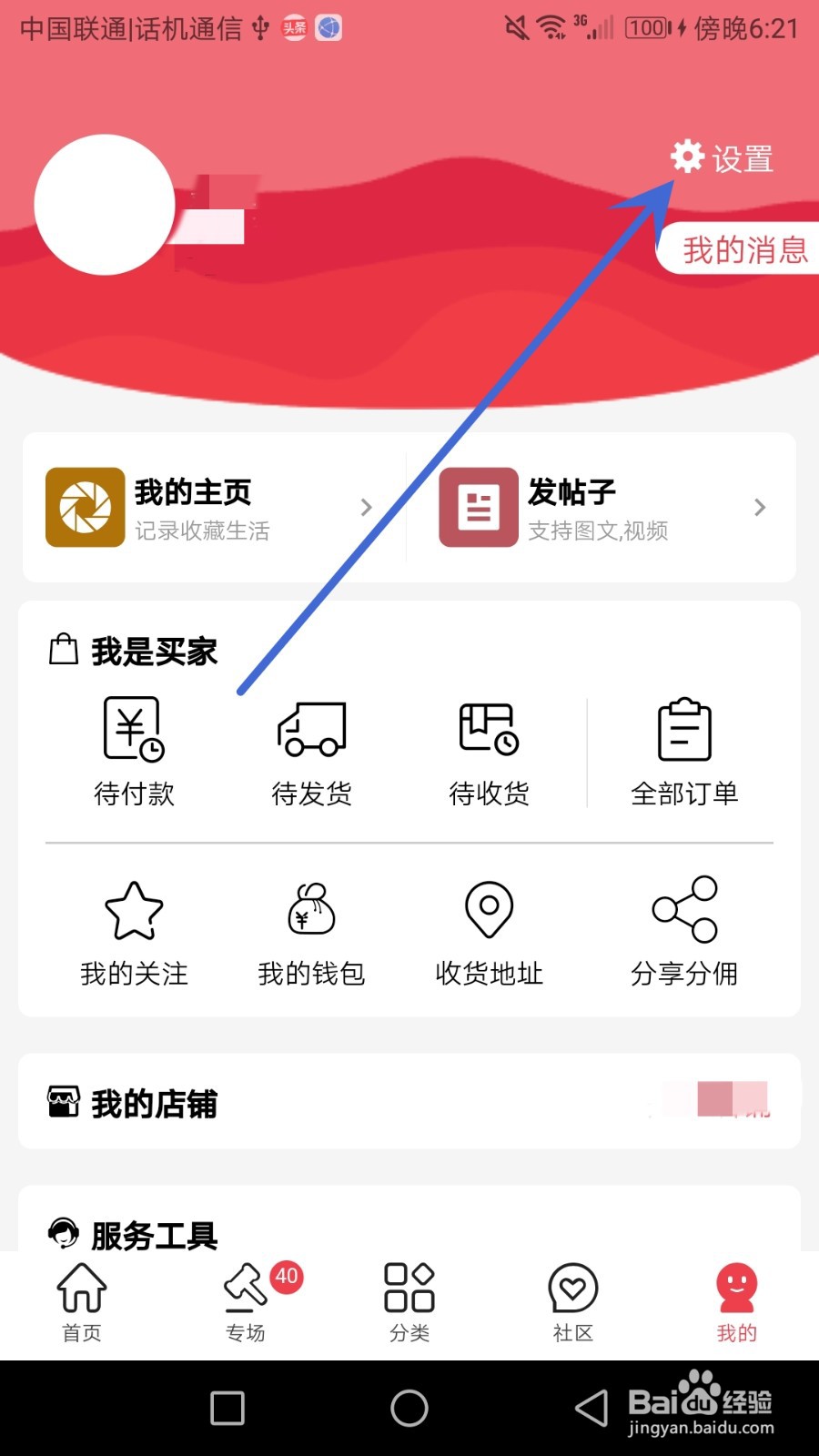Tap the 发帖子 post icon

click(478, 507)
